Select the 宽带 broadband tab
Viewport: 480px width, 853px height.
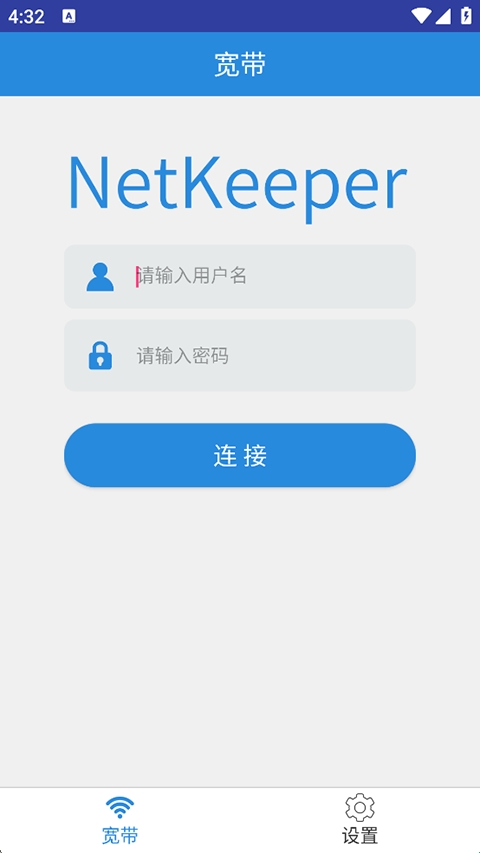pos(120,820)
